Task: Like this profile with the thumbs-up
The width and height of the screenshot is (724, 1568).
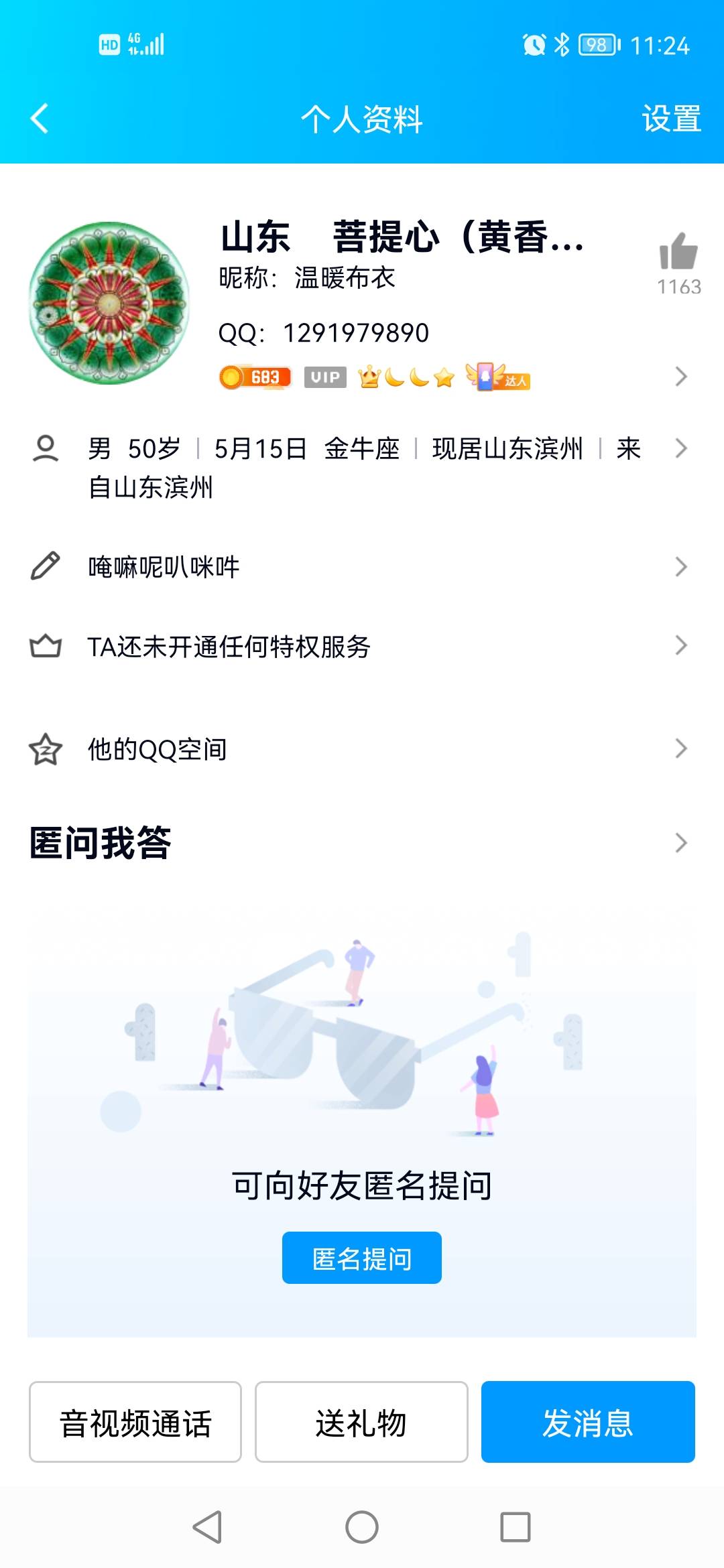Action: click(678, 252)
